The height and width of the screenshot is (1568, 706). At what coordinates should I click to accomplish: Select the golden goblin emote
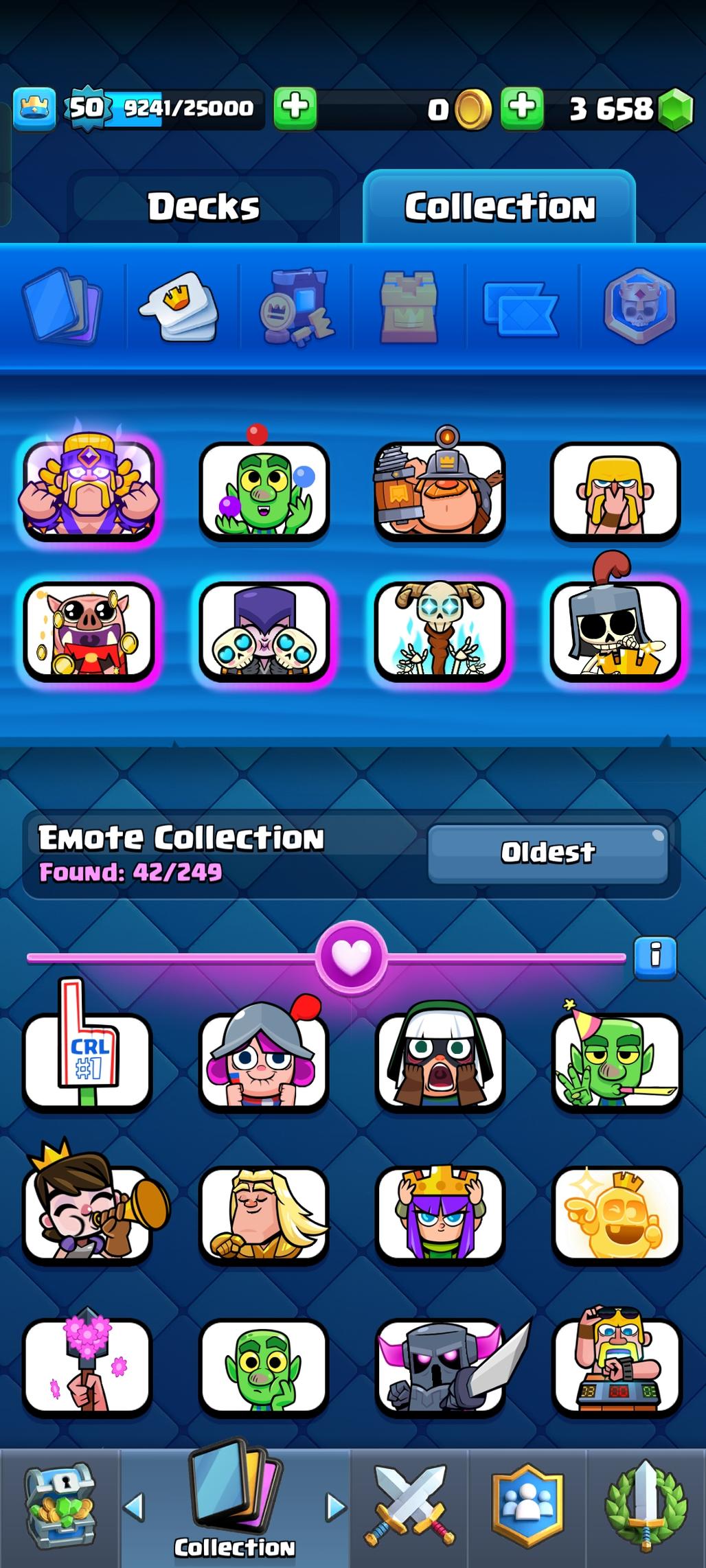click(617, 1214)
